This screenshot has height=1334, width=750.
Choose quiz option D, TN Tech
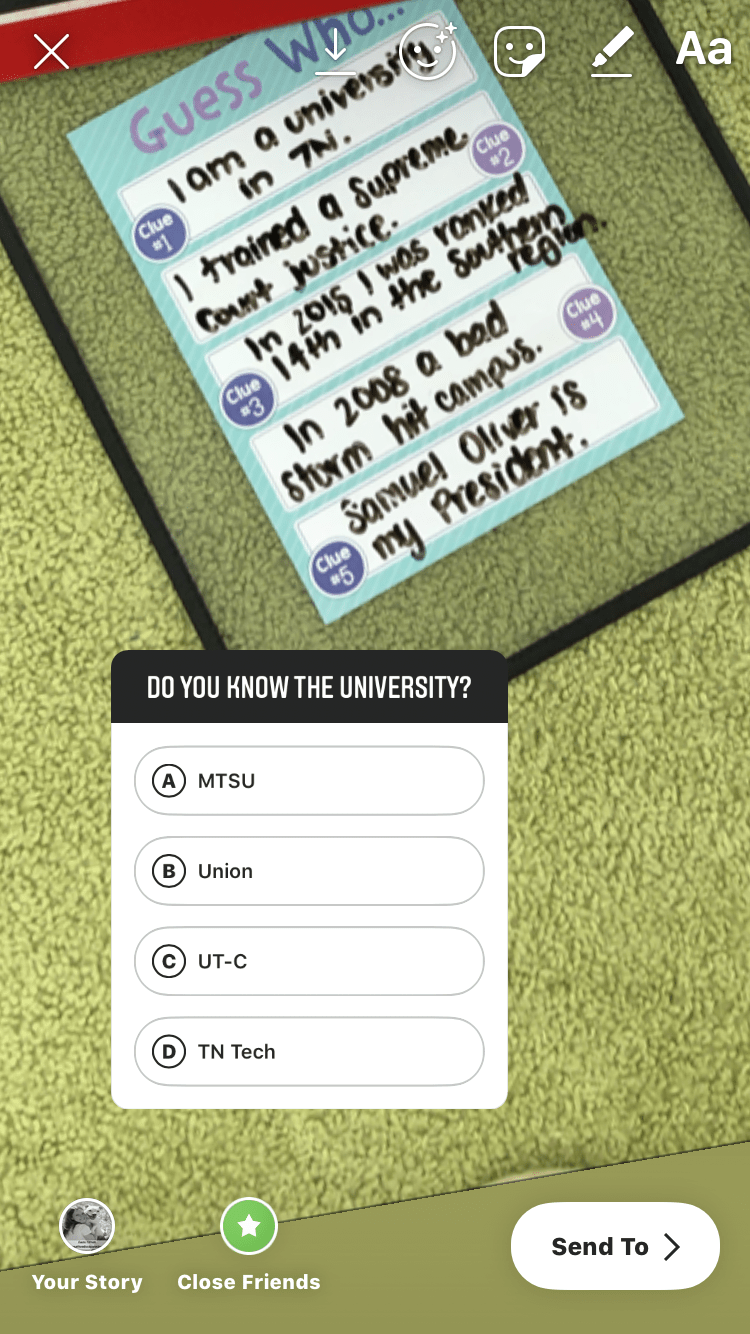pos(309,1051)
